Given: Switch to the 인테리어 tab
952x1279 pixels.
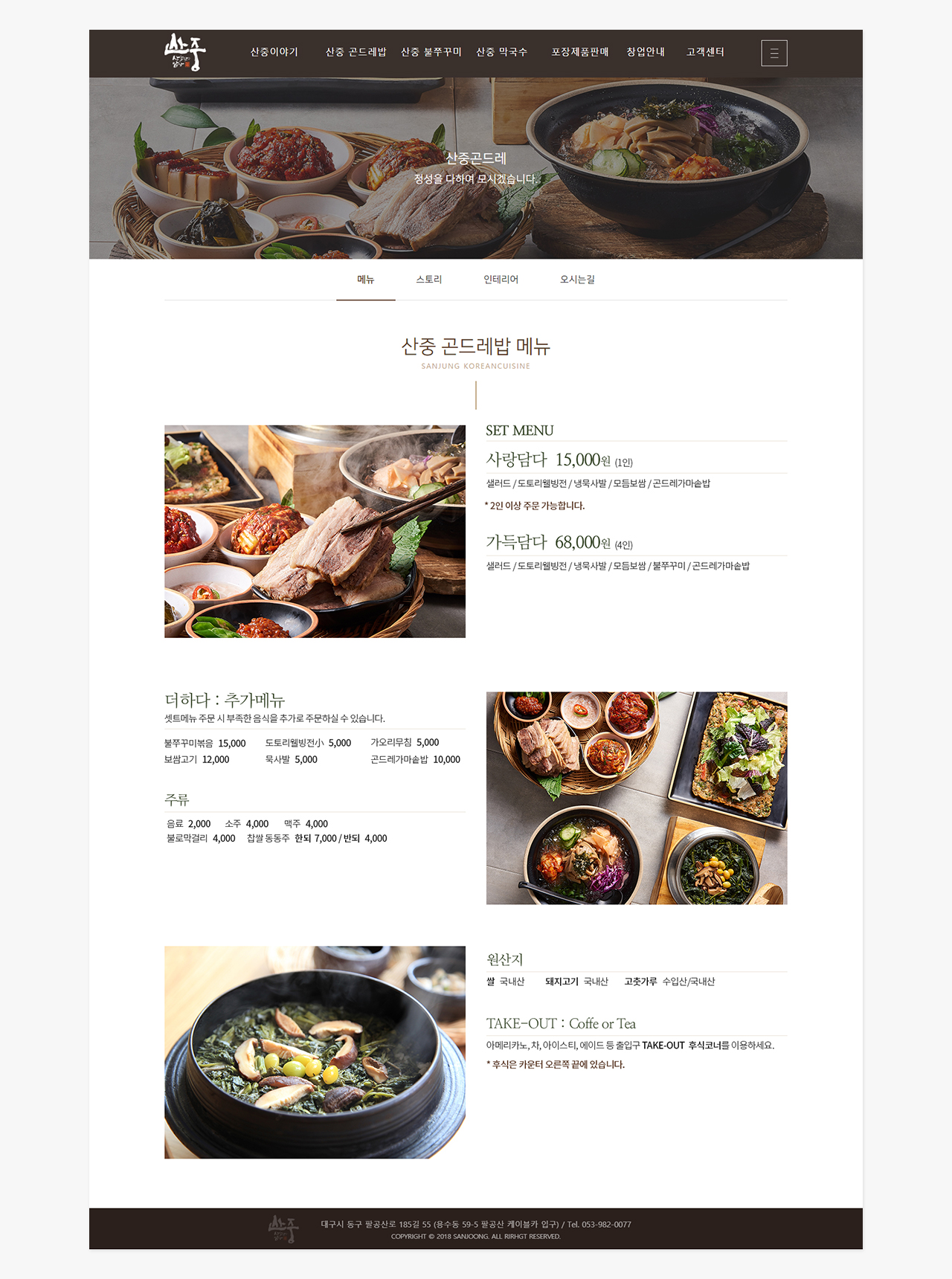Looking at the screenshot, I should click(501, 280).
